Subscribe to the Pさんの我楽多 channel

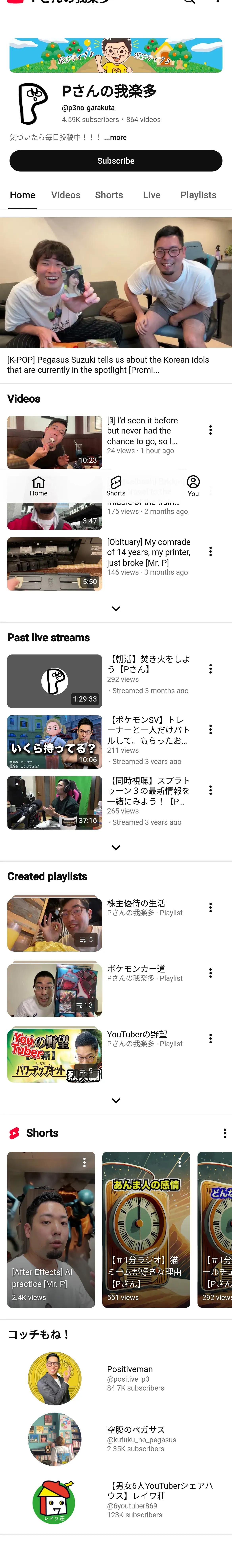(116, 161)
